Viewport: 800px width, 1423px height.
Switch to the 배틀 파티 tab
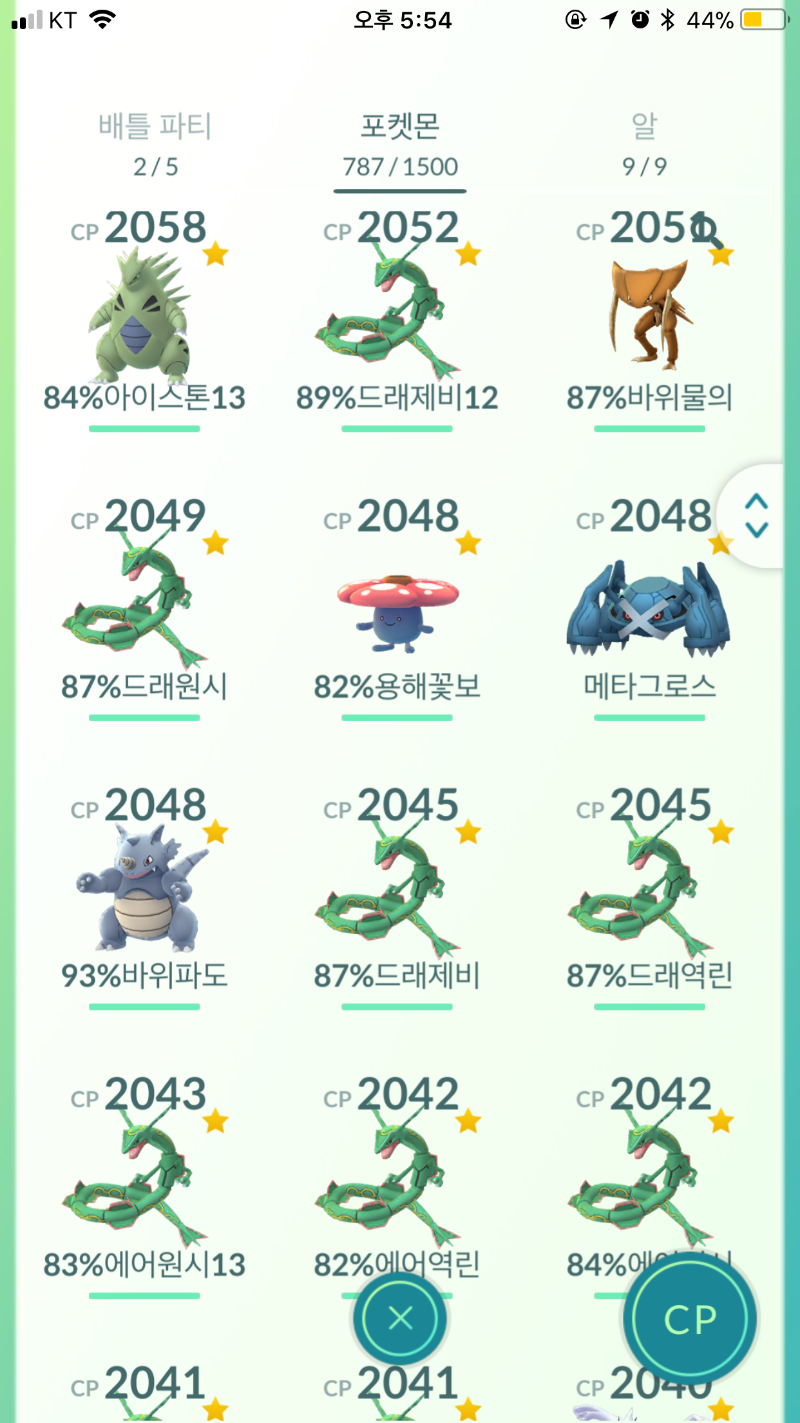point(155,142)
